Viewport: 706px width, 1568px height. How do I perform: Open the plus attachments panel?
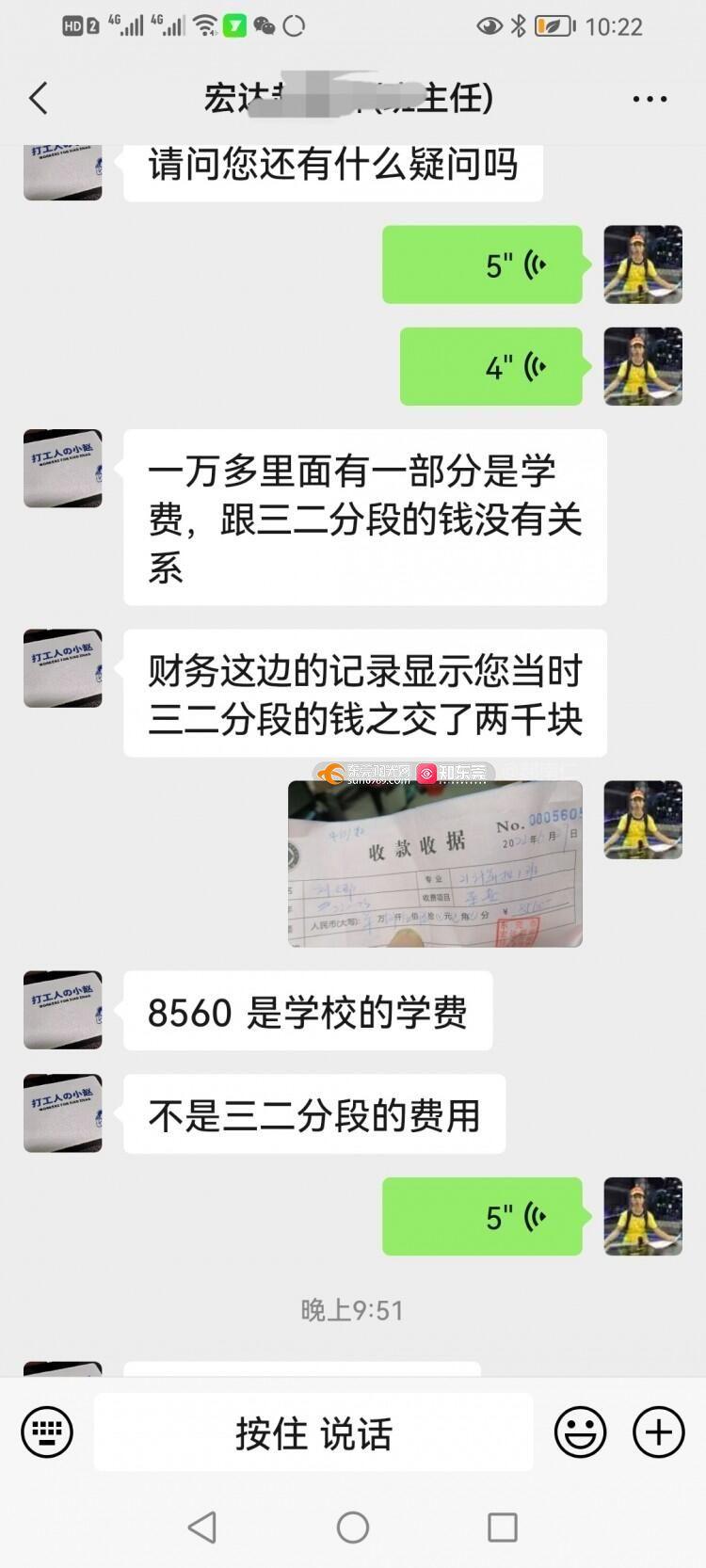[x=658, y=1432]
